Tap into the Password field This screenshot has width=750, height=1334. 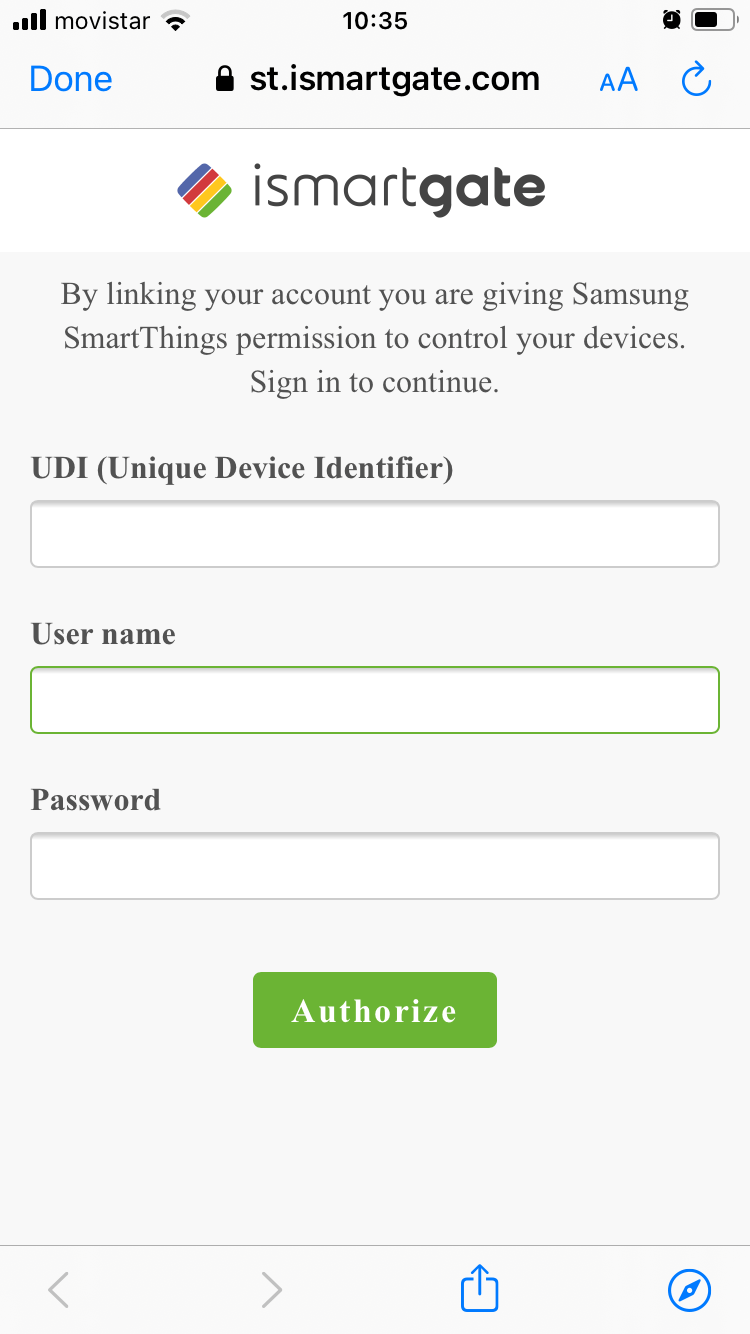(375, 866)
